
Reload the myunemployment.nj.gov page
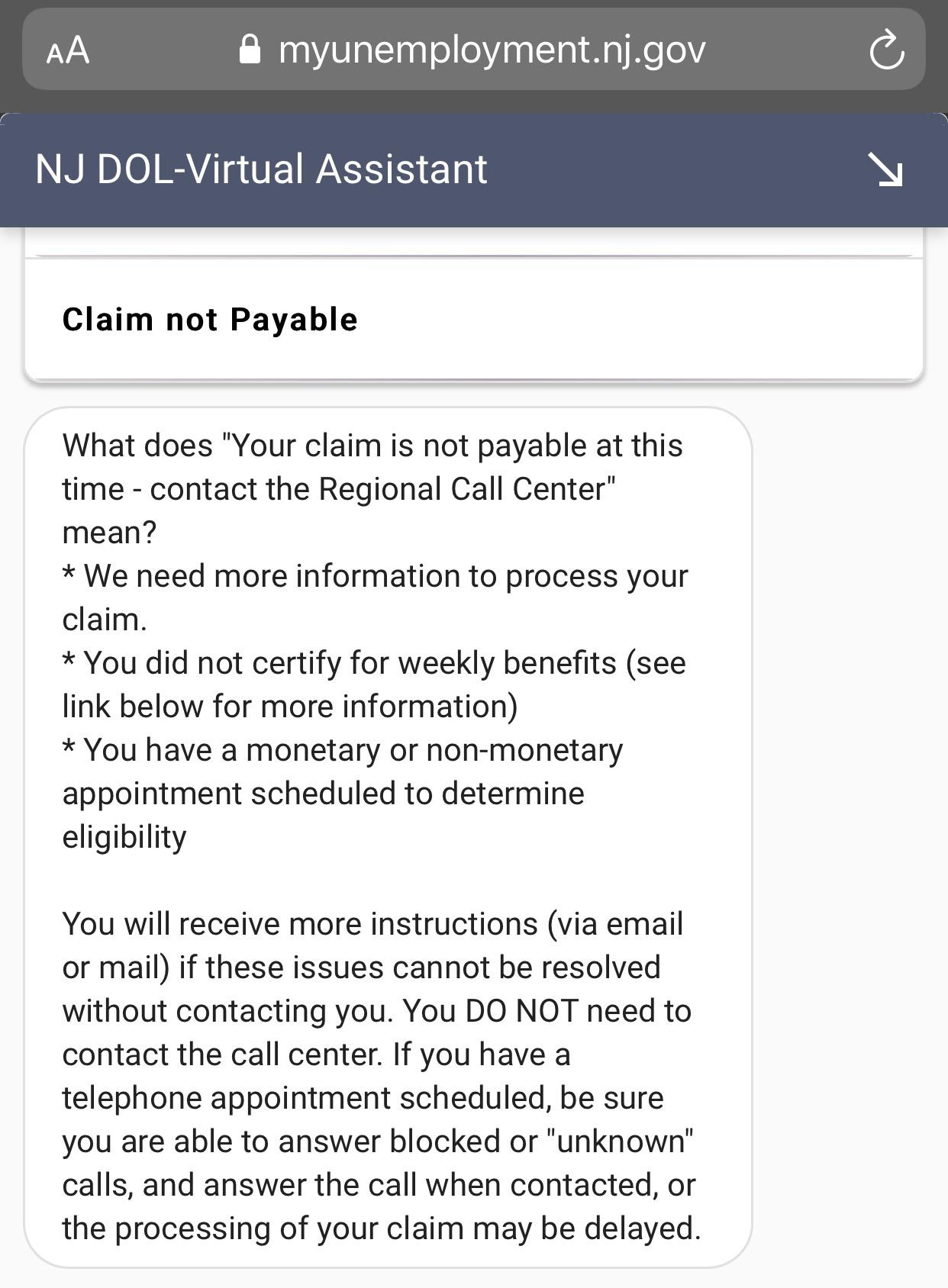point(886,50)
